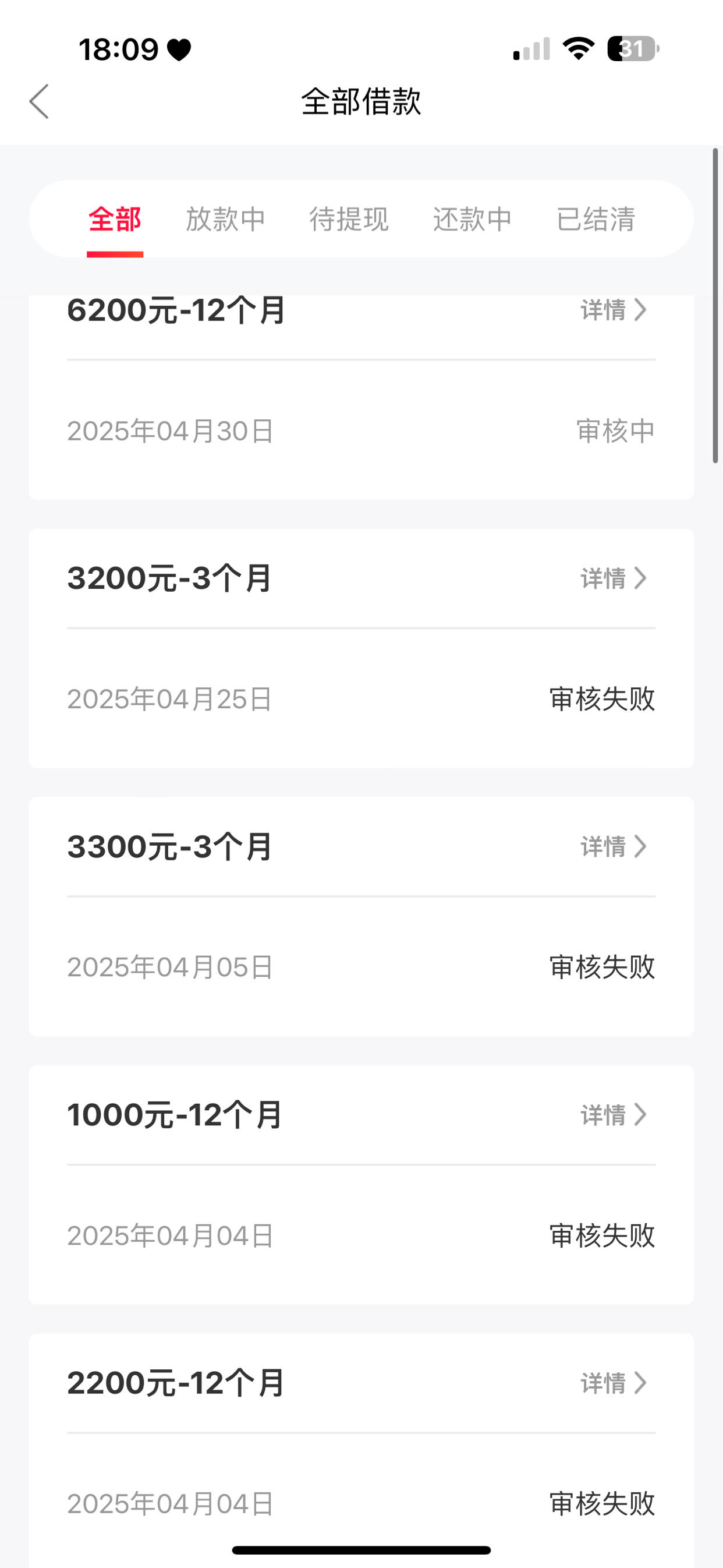Open 详情 for the 6200元-12个月 loan
This screenshot has width=723, height=1568.
tap(614, 310)
